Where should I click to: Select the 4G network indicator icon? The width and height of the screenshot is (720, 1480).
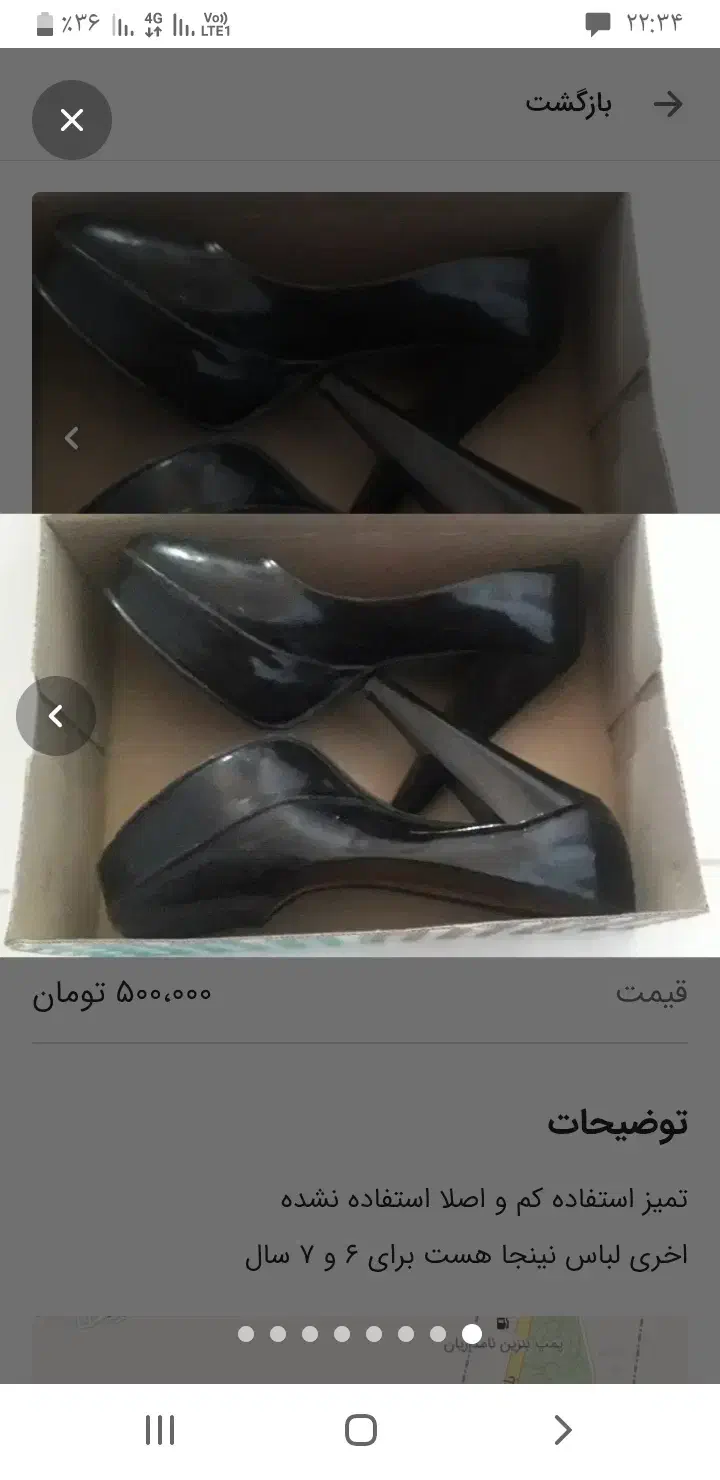155,22
